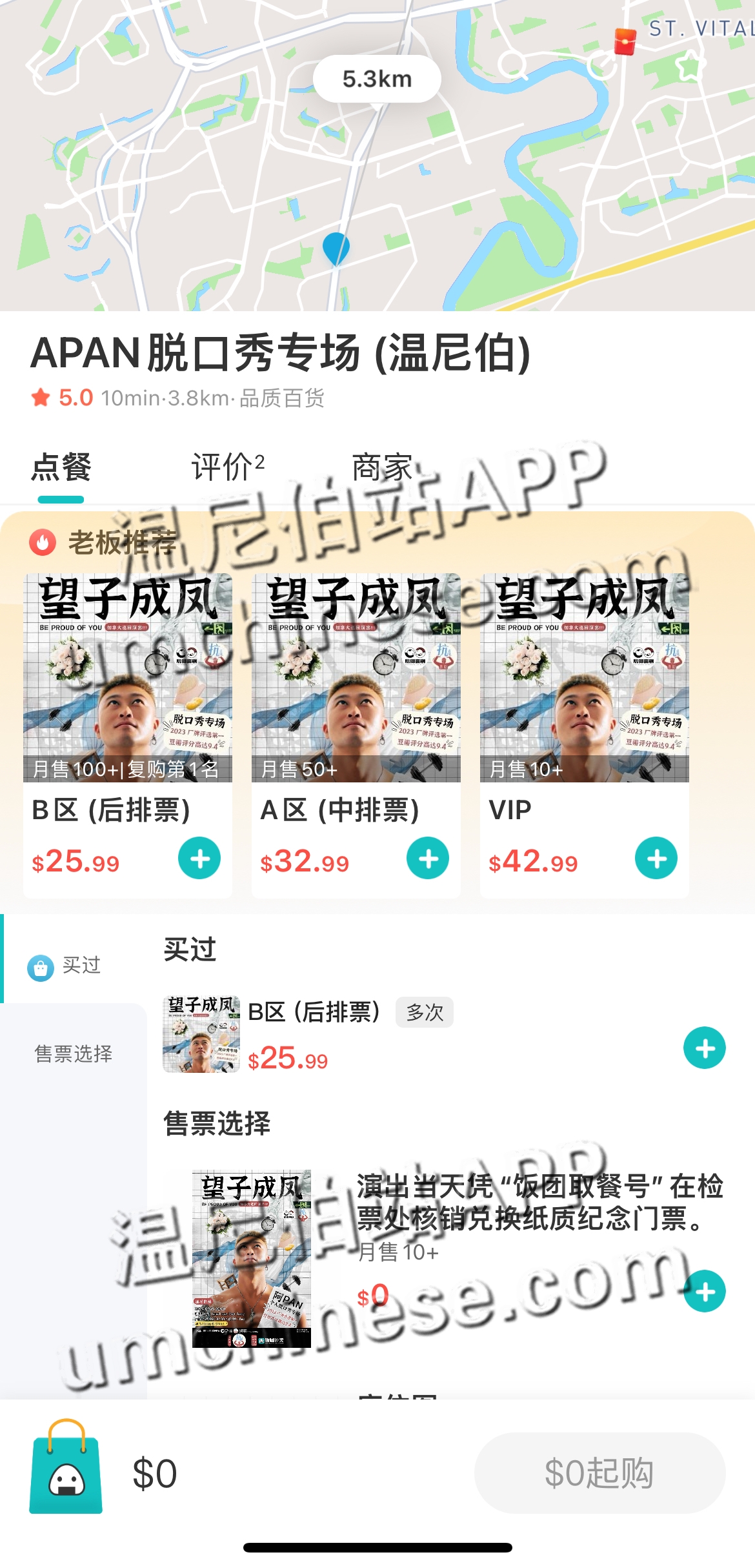
Task: Jump to 售票选择 category in sidebar
Action: 73,1054
